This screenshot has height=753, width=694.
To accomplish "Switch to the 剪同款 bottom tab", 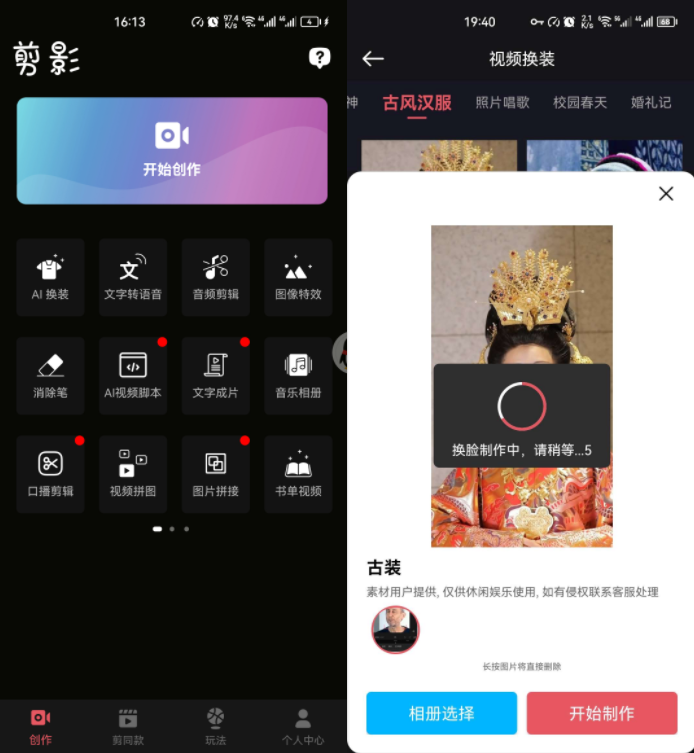I will coord(128,726).
